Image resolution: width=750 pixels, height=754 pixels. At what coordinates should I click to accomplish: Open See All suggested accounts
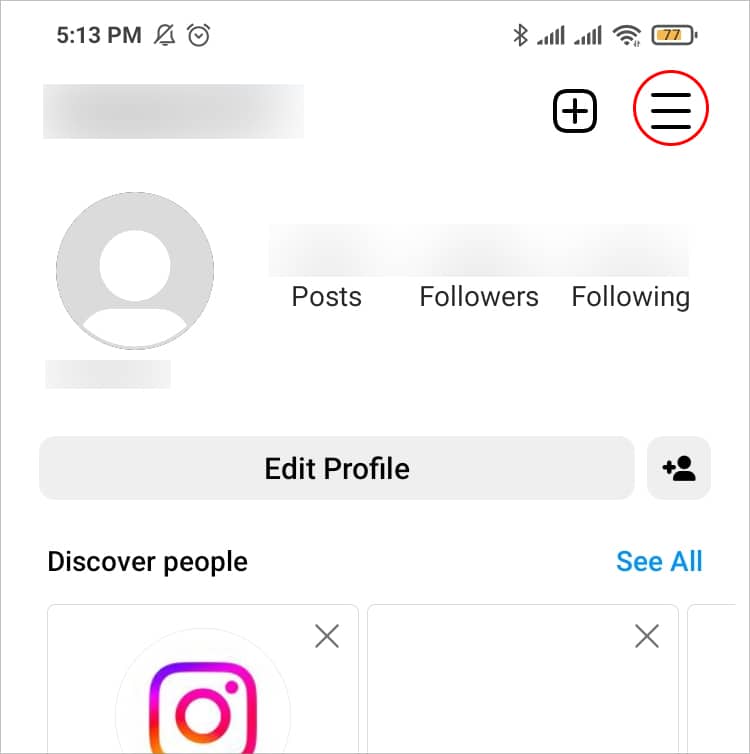pyautogui.click(x=659, y=562)
